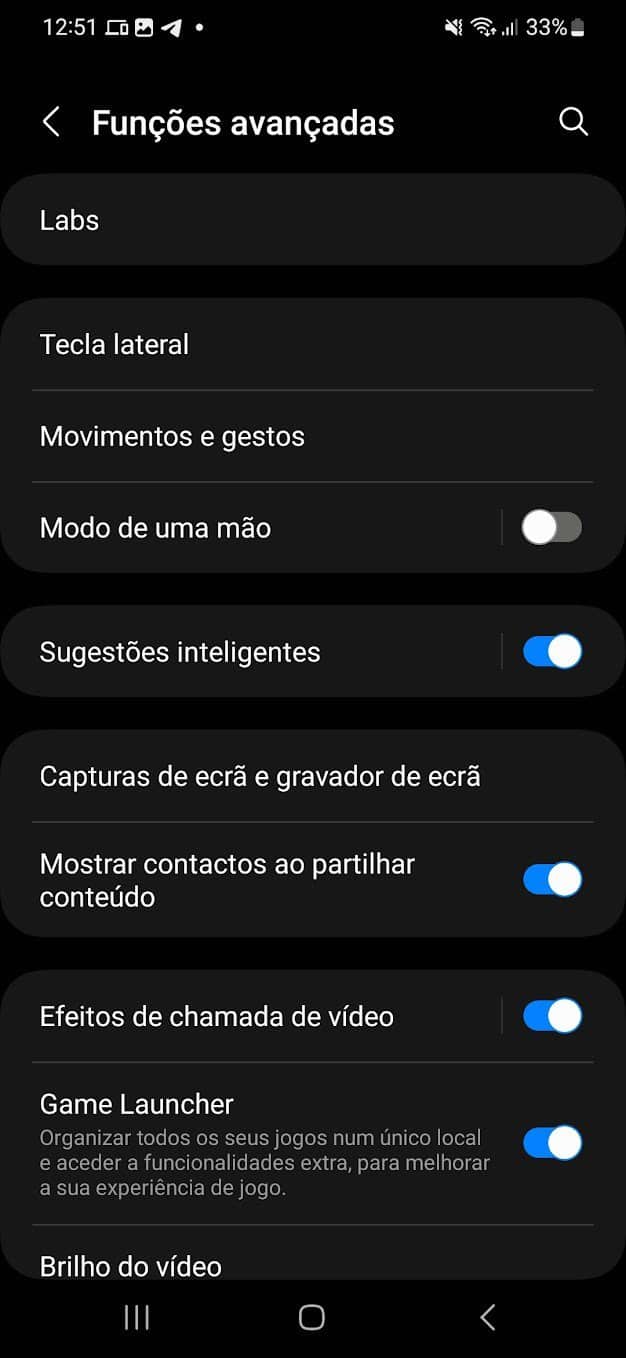Toggle off Efeitos de chamada de vídeo
This screenshot has height=1358, width=626.
point(551,1016)
